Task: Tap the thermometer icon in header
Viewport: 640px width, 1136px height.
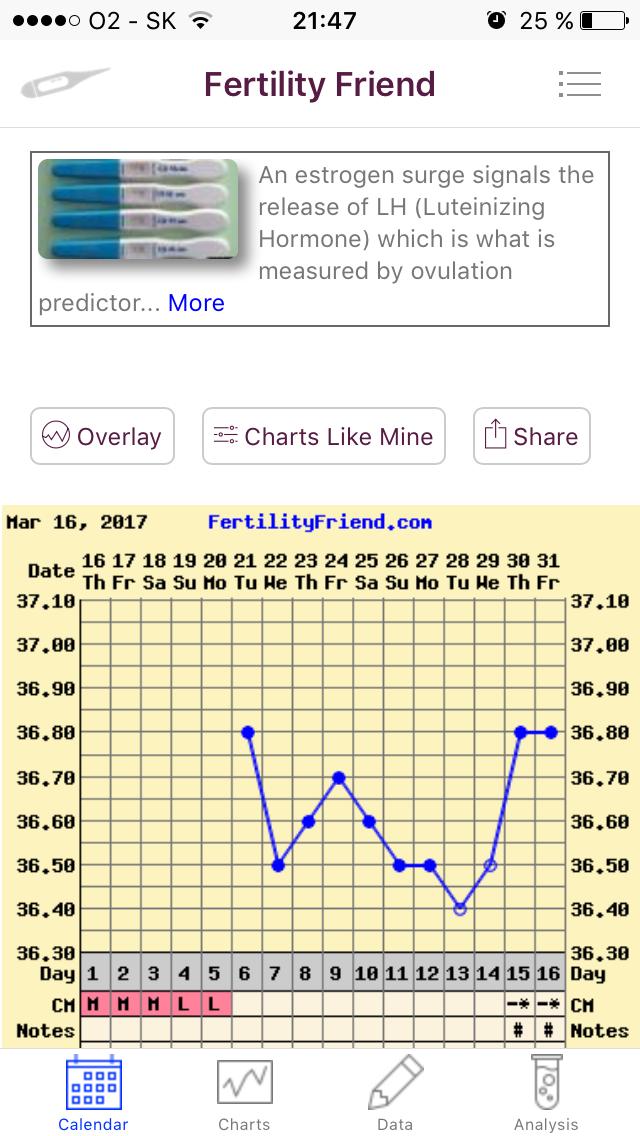Action: tap(64, 84)
